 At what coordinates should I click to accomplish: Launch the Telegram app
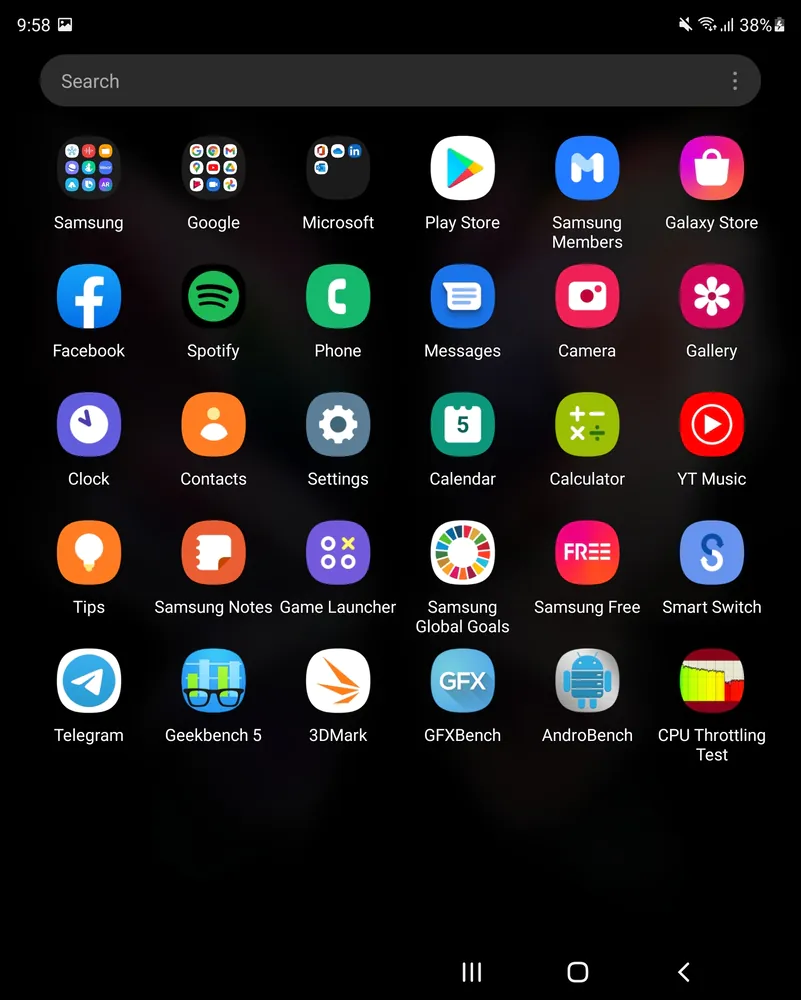89,680
